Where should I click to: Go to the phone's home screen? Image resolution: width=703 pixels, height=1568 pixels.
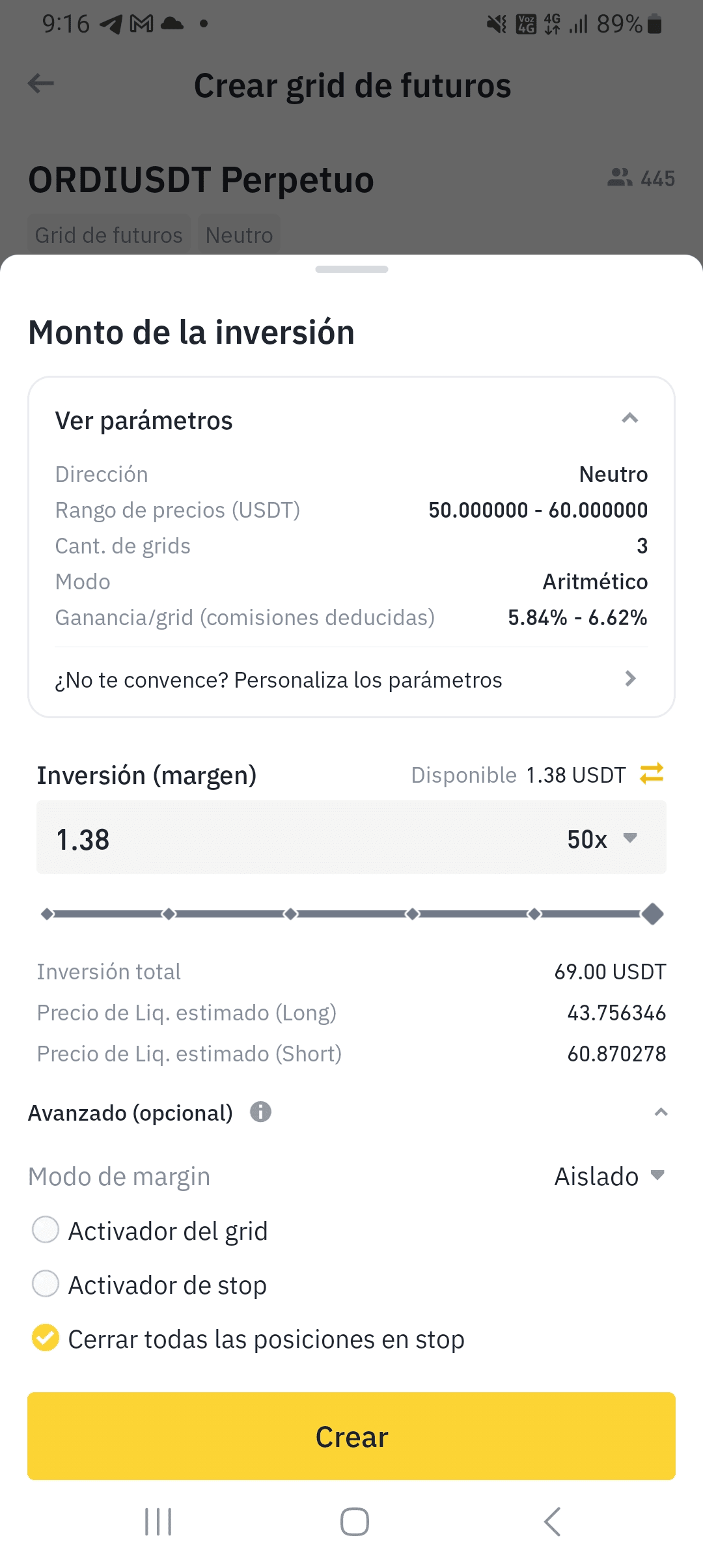355,1522
